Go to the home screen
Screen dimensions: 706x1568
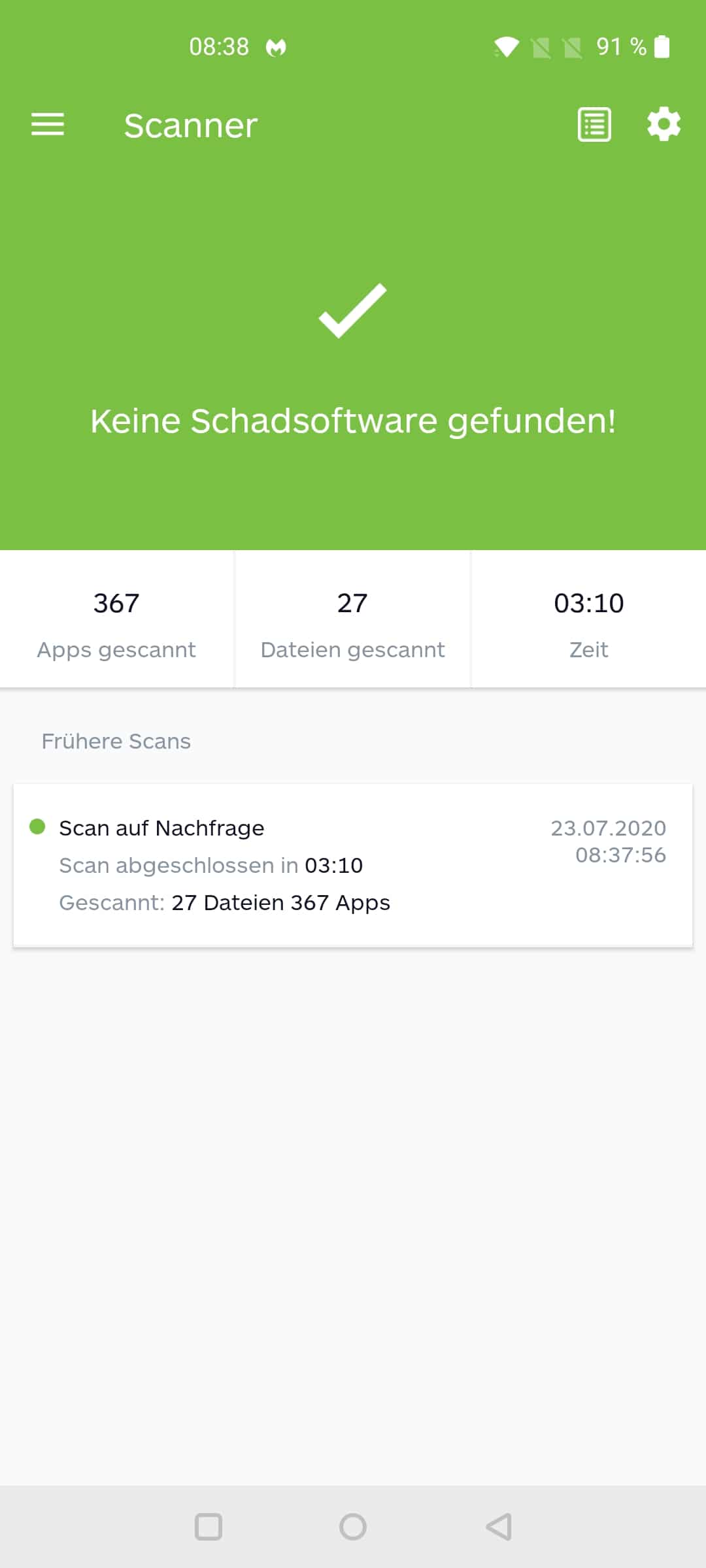(x=353, y=1527)
